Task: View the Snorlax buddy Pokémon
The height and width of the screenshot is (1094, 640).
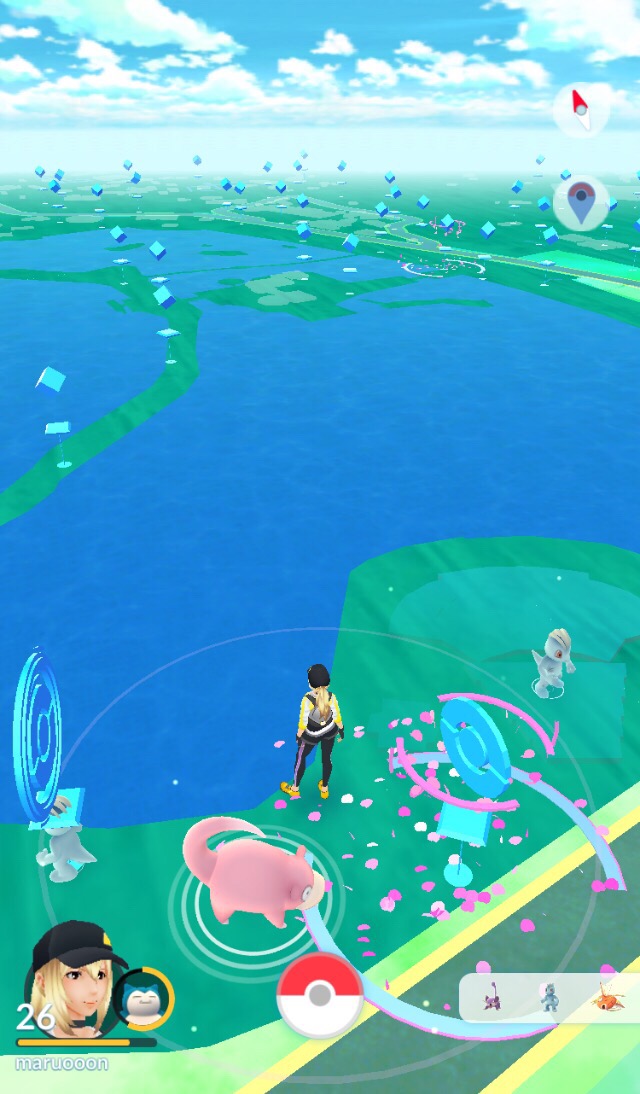Action: [x=142, y=999]
